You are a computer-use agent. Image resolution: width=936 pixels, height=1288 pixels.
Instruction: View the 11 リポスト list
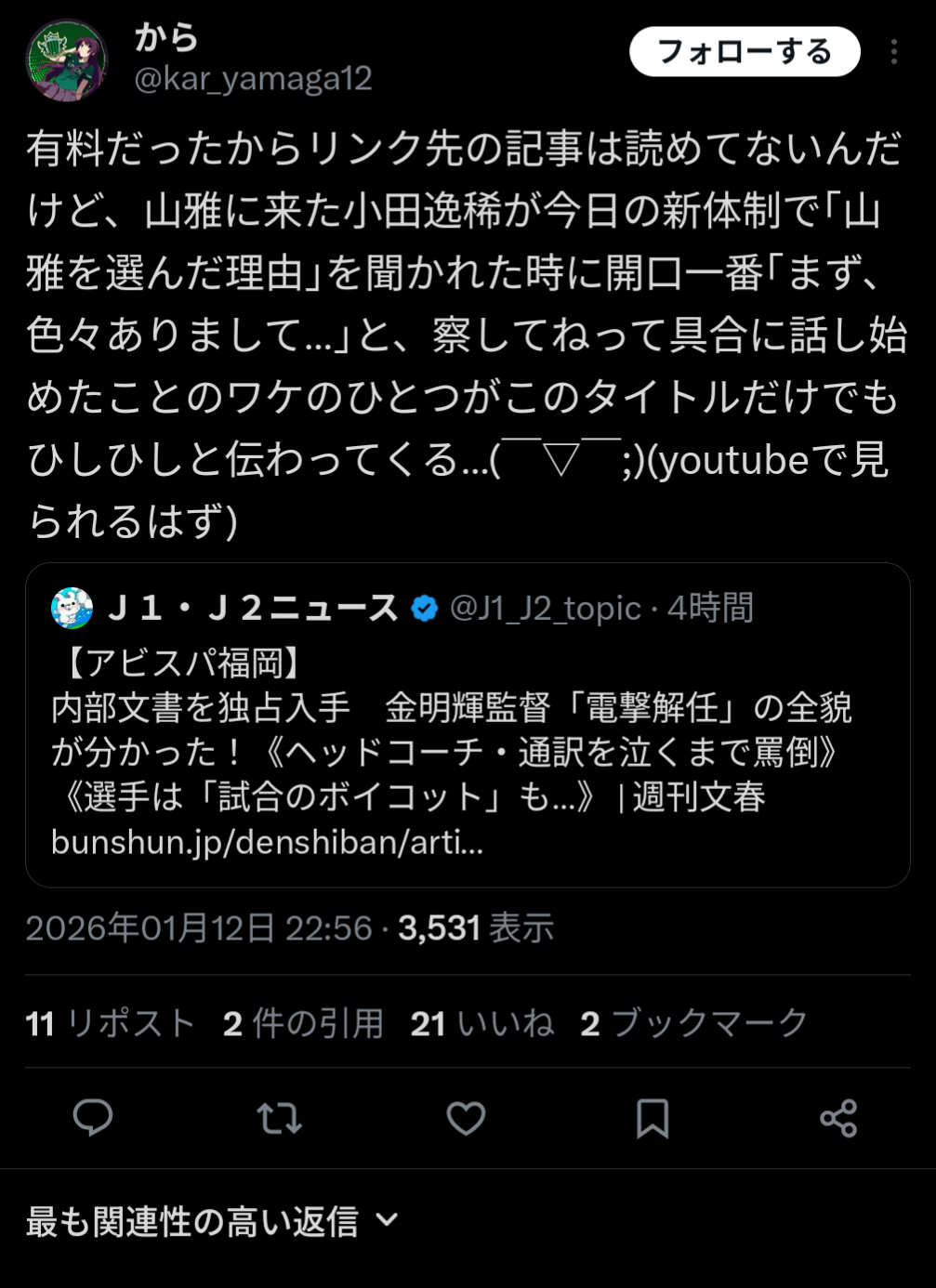tap(110, 1024)
